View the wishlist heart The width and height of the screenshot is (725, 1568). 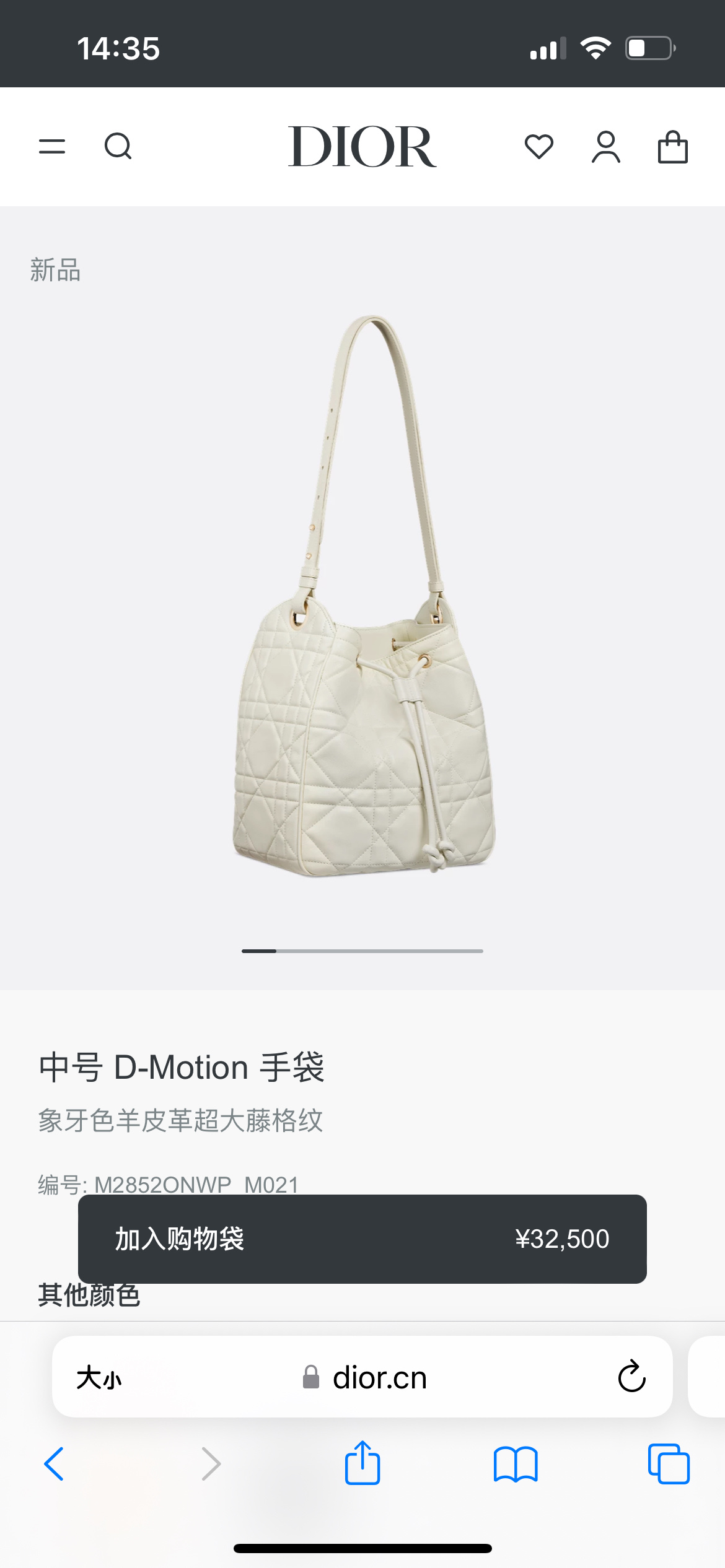[538, 147]
